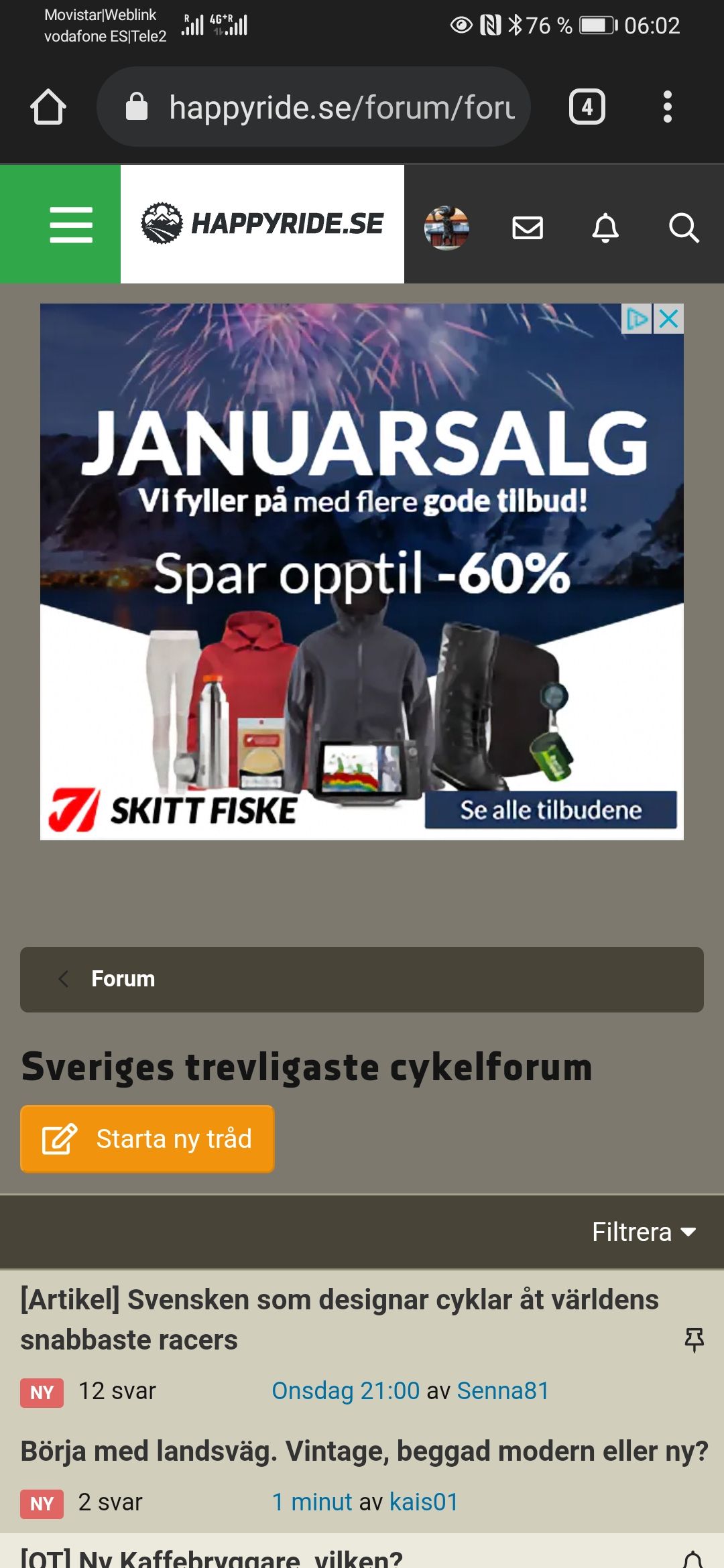
Task: Open Senna81's profile link
Action: [x=503, y=1391]
